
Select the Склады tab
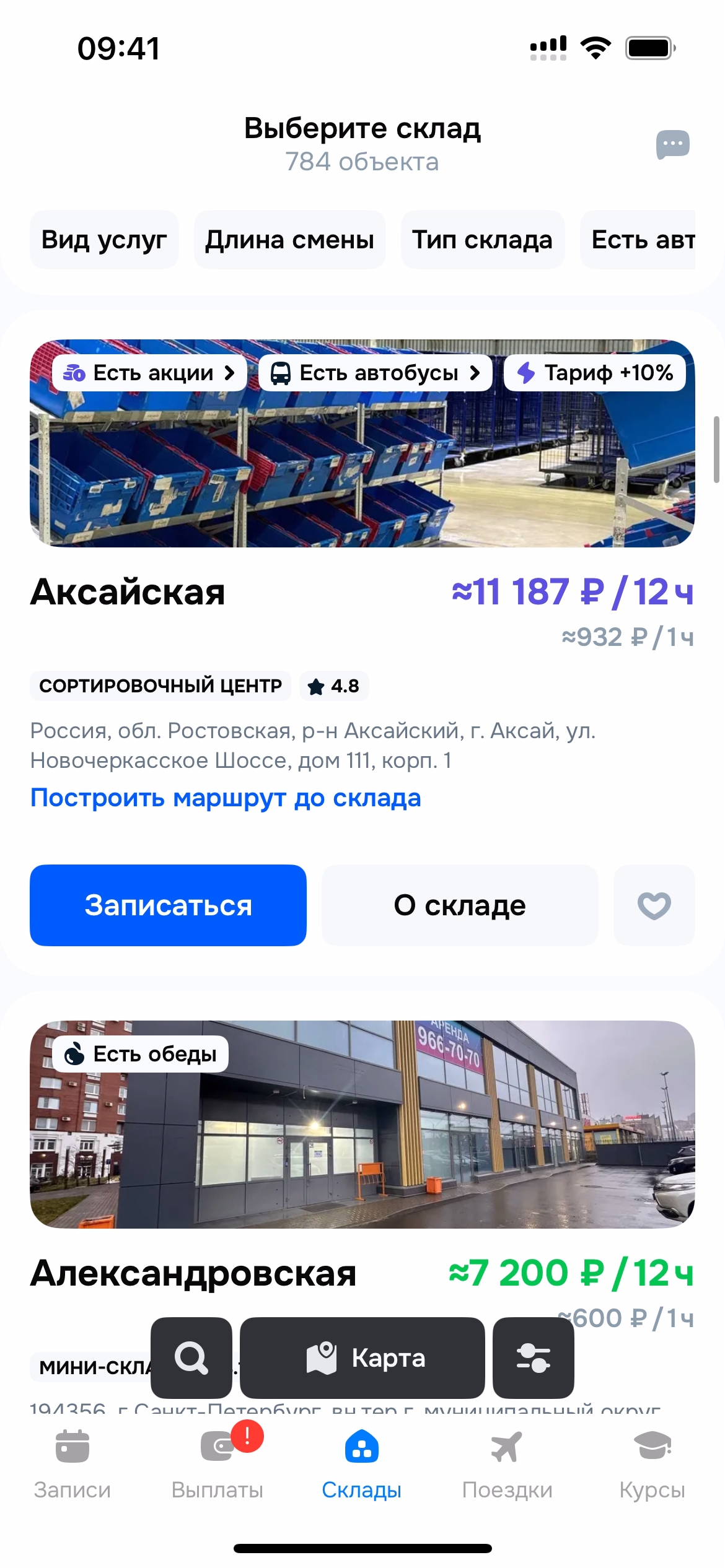pos(362,1464)
